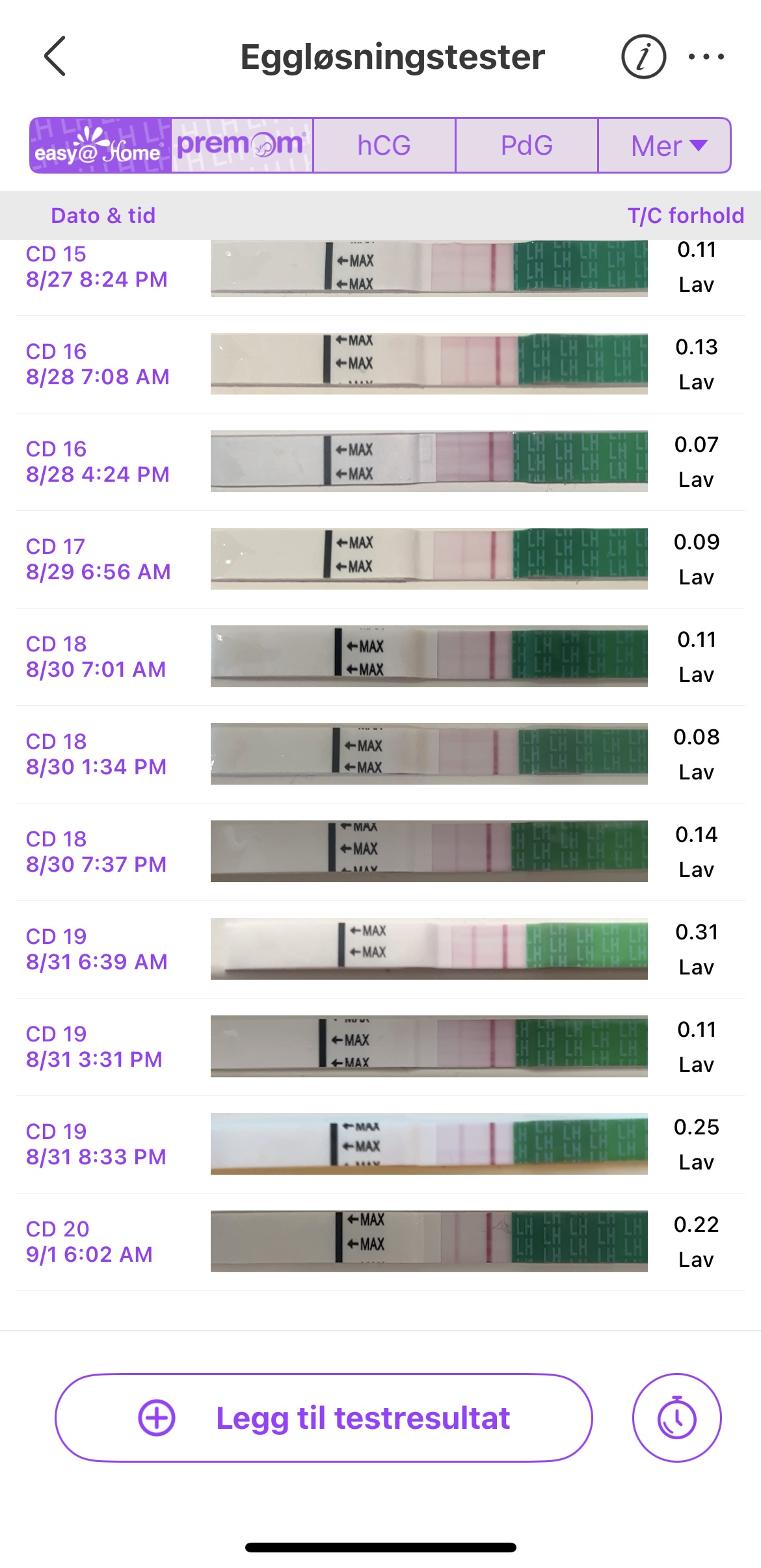Image resolution: width=761 pixels, height=1568 pixels.
Task: Open the three-dot overflow menu
Action: (x=706, y=57)
